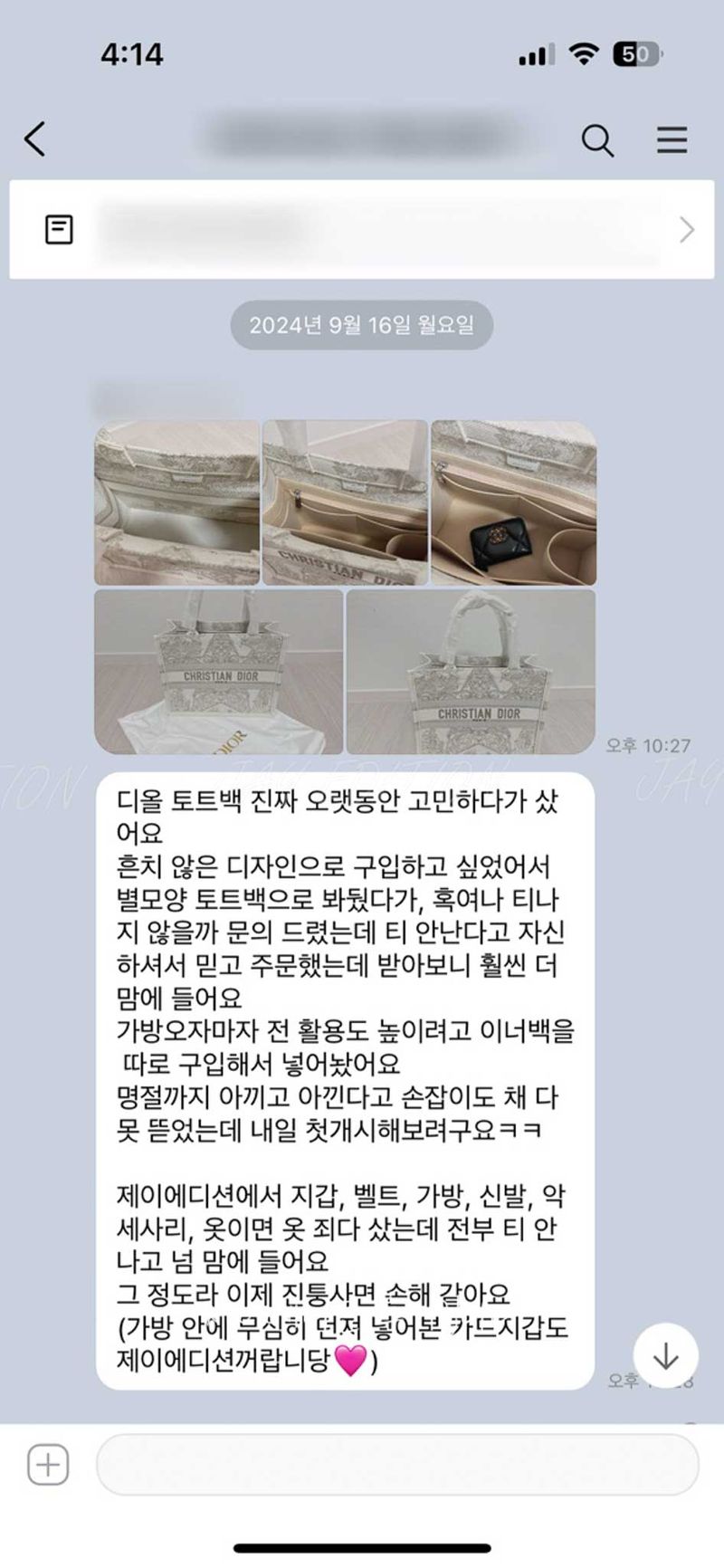The width and height of the screenshot is (724, 1568).
Task: Search within this chat
Action: (597, 140)
